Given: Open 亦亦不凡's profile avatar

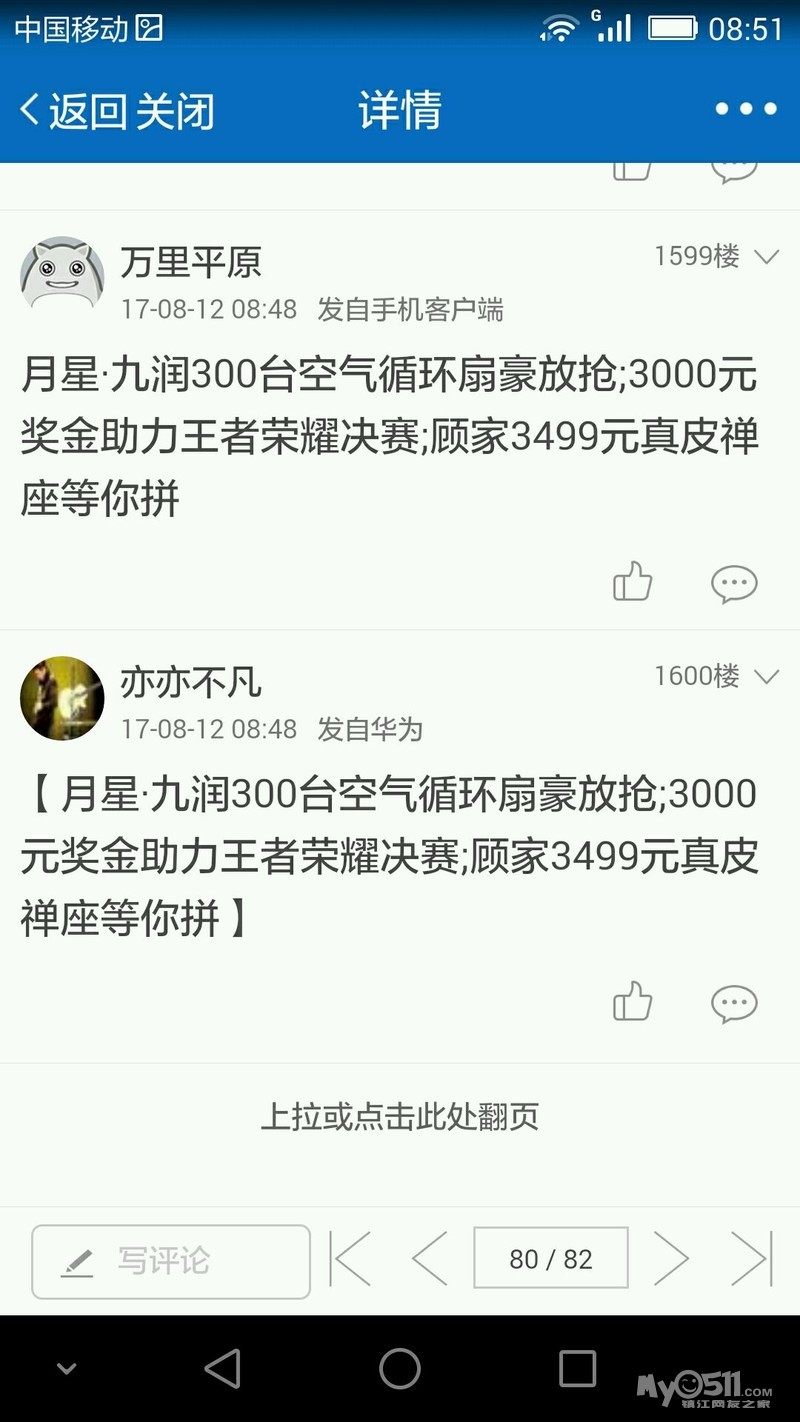Looking at the screenshot, I should pyautogui.click(x=62, y=698).
